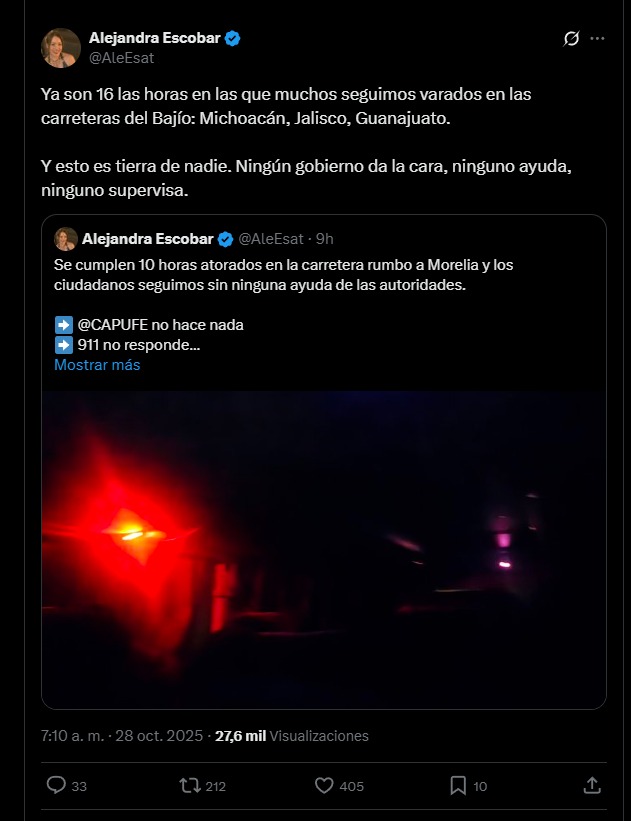
Task: Expand quoted post with Mostrar más
Action: point(97,365)
